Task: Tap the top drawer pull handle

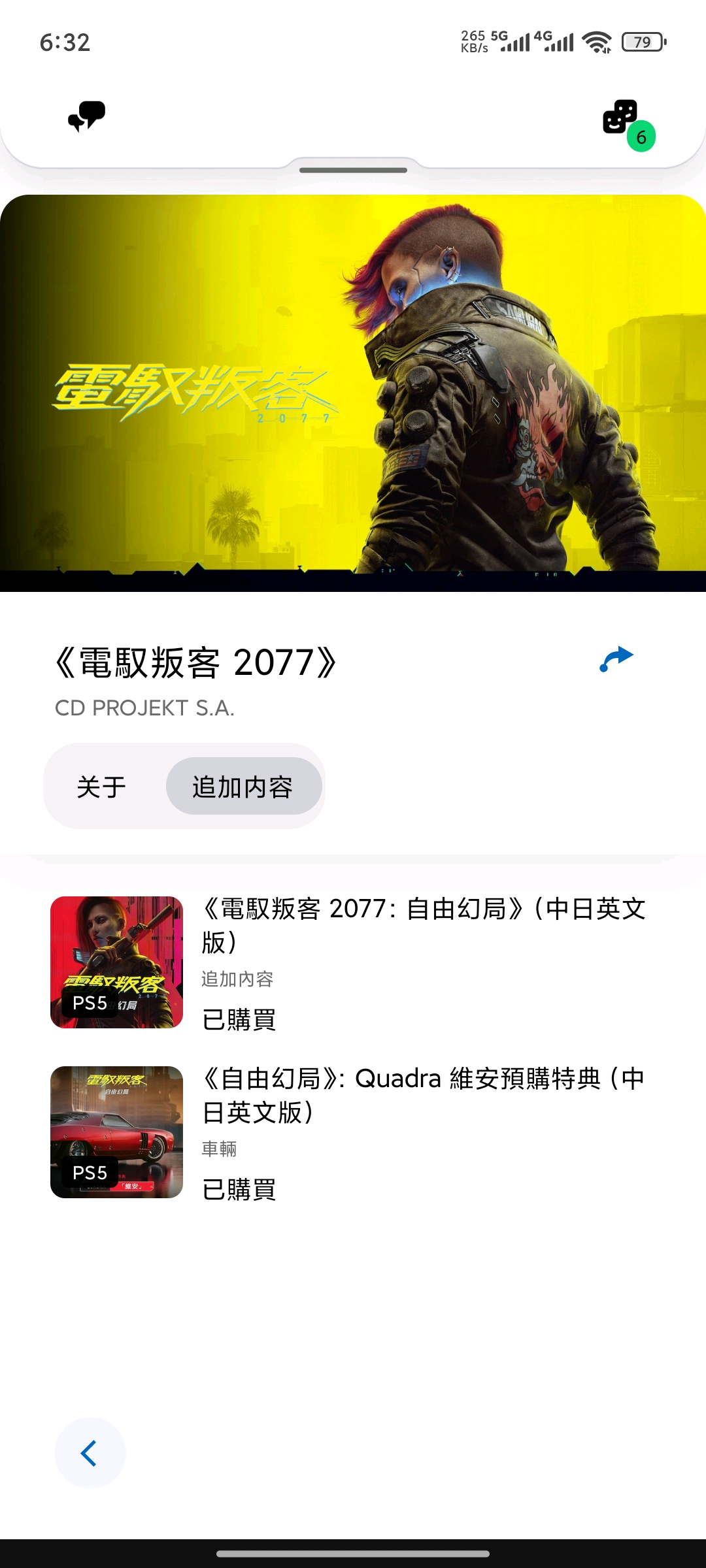Action: (x=353, y=170)
